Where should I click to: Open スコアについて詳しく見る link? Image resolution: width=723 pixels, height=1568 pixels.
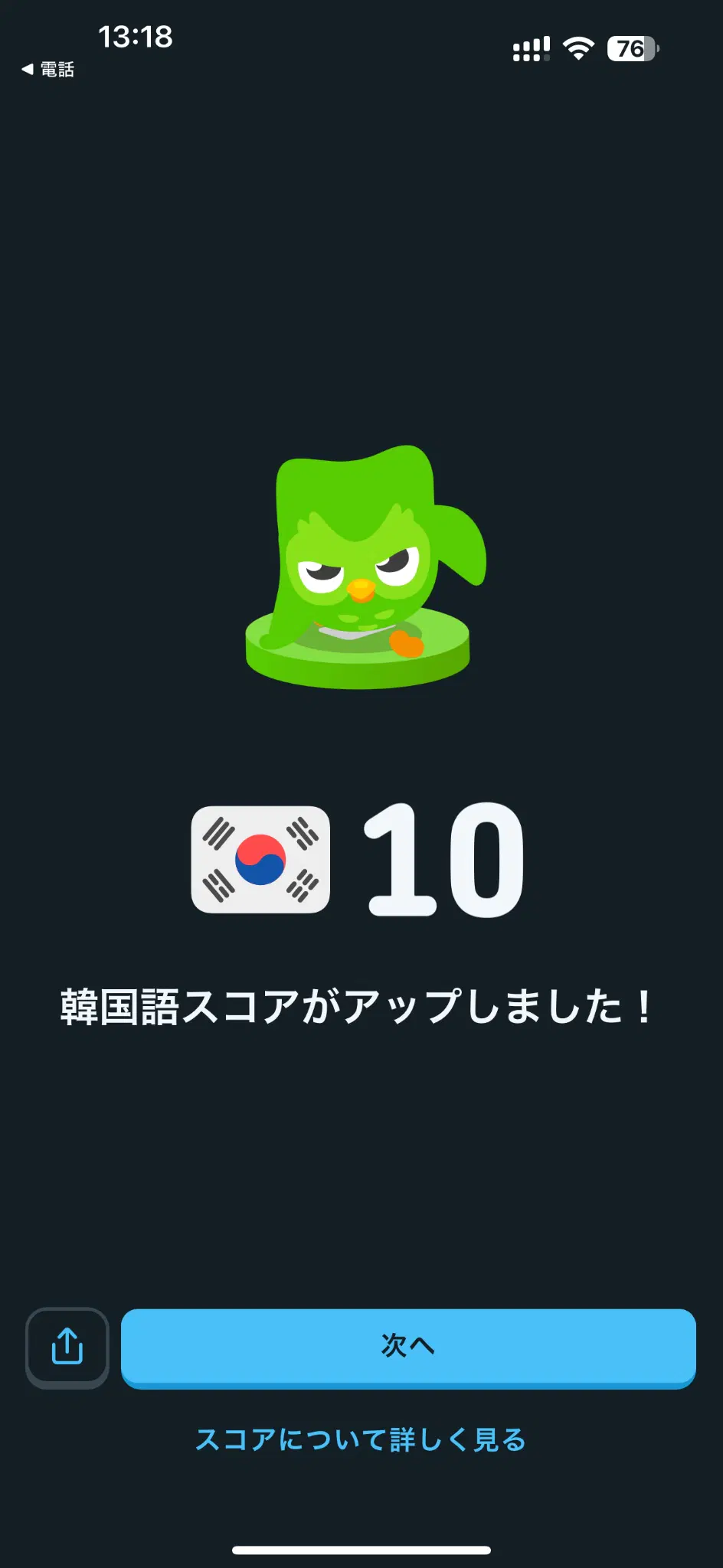pyautogui.click(x=361, y=1439)
